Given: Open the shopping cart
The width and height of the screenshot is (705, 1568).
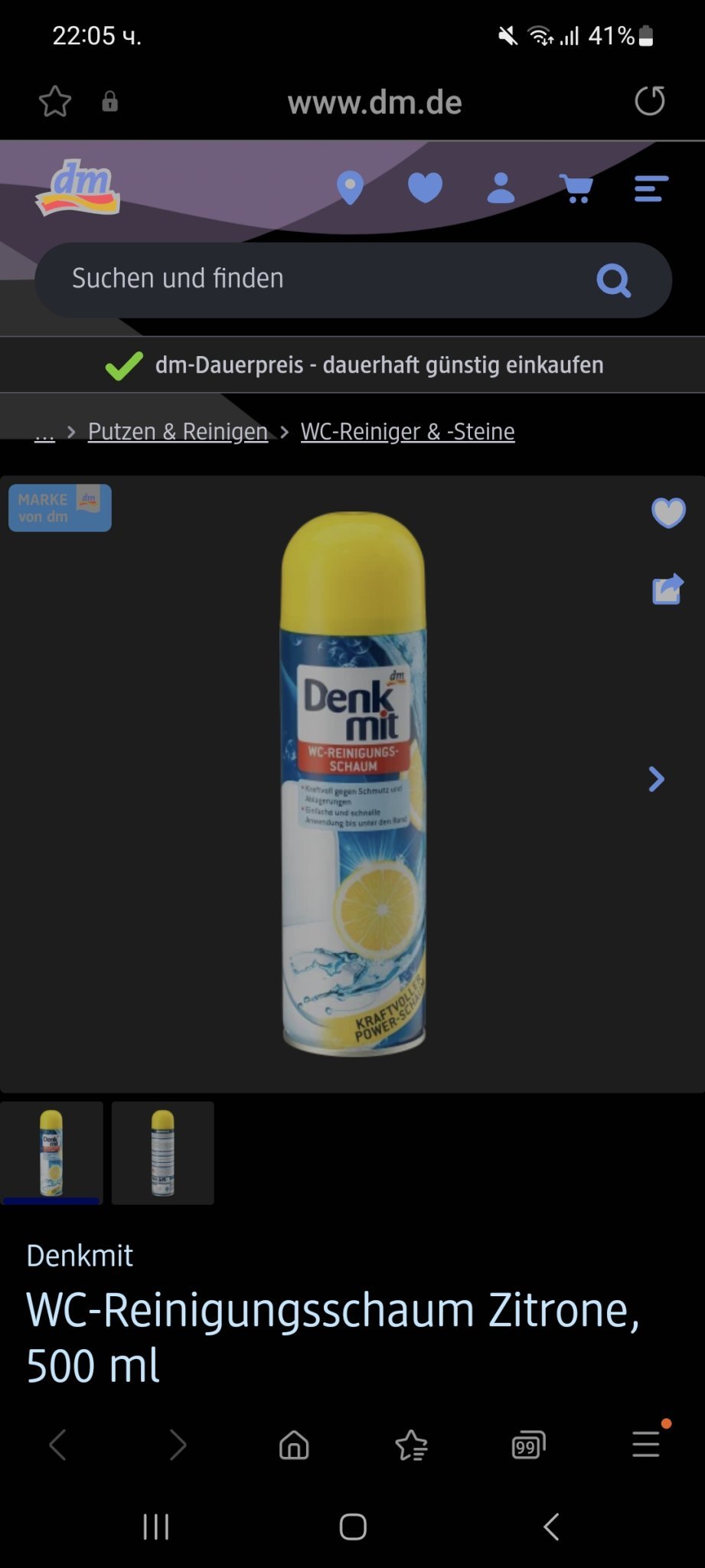Looking at the screenshot, I should [576, 188].
